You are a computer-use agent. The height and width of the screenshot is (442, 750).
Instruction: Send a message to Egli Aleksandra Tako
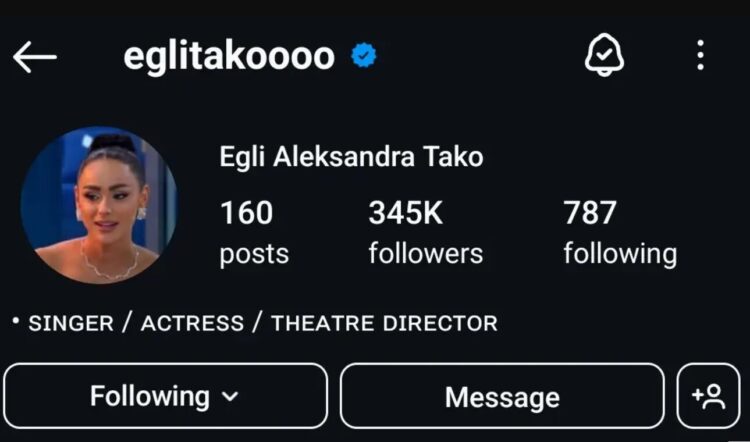tap(502, 396)
